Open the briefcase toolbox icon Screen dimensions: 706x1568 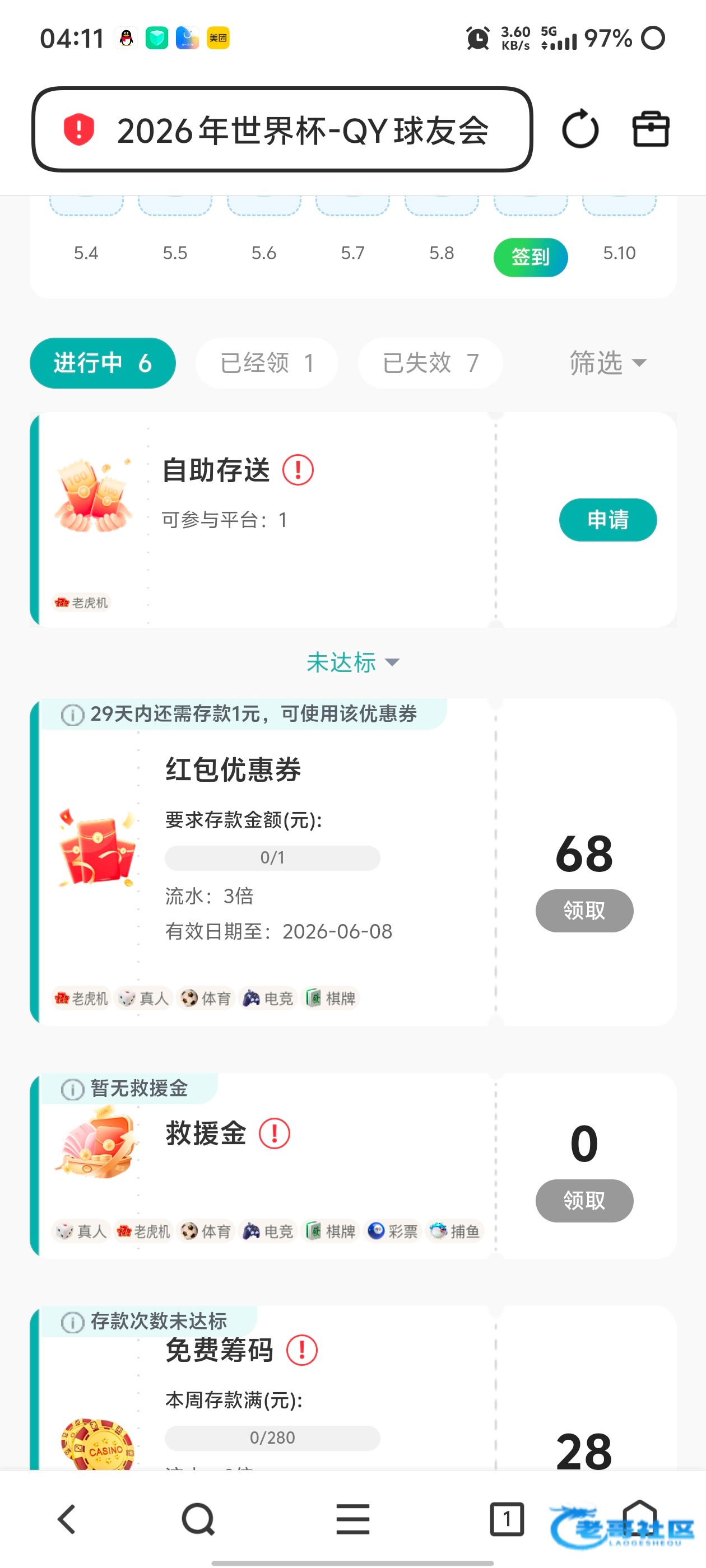click(x=651, y=128)
